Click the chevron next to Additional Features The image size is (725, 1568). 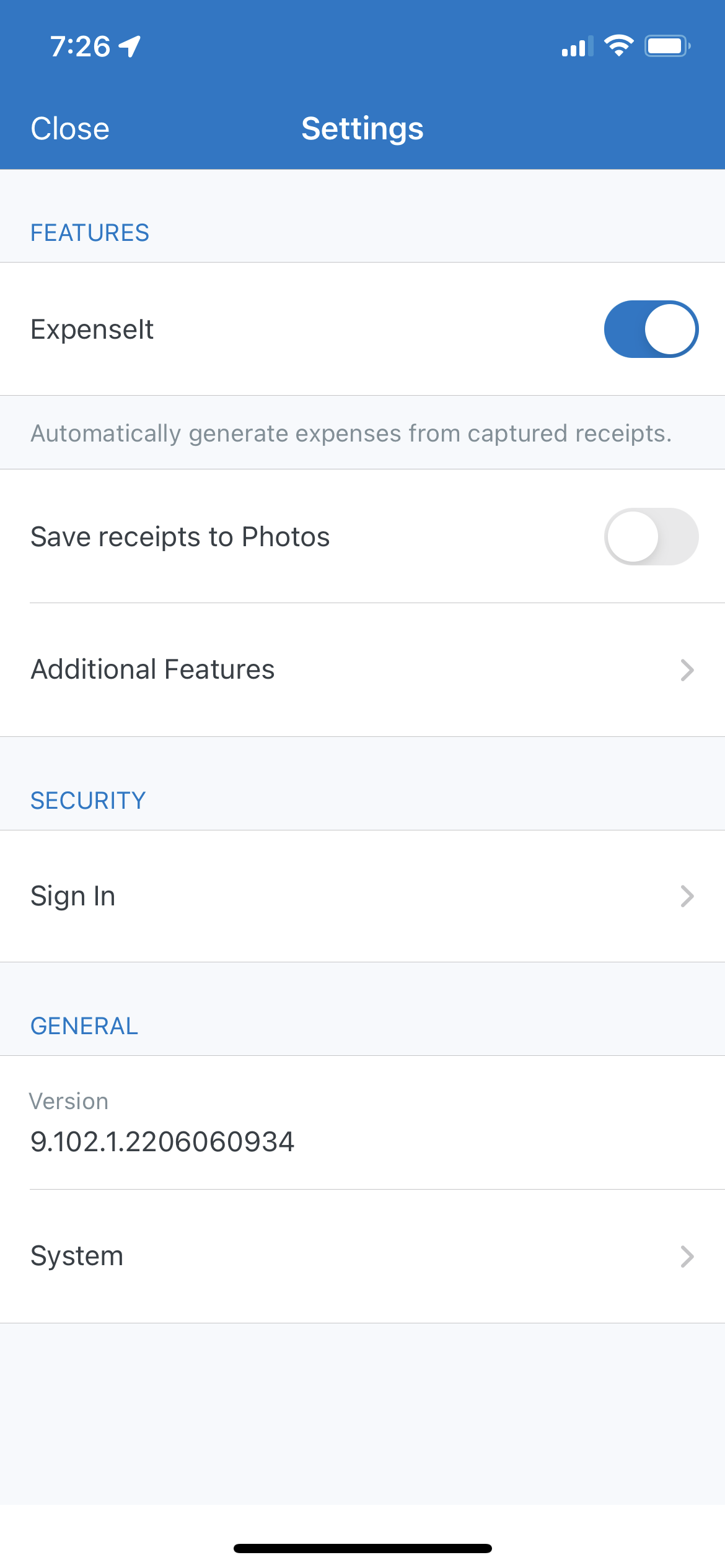[x=685, y=670]
